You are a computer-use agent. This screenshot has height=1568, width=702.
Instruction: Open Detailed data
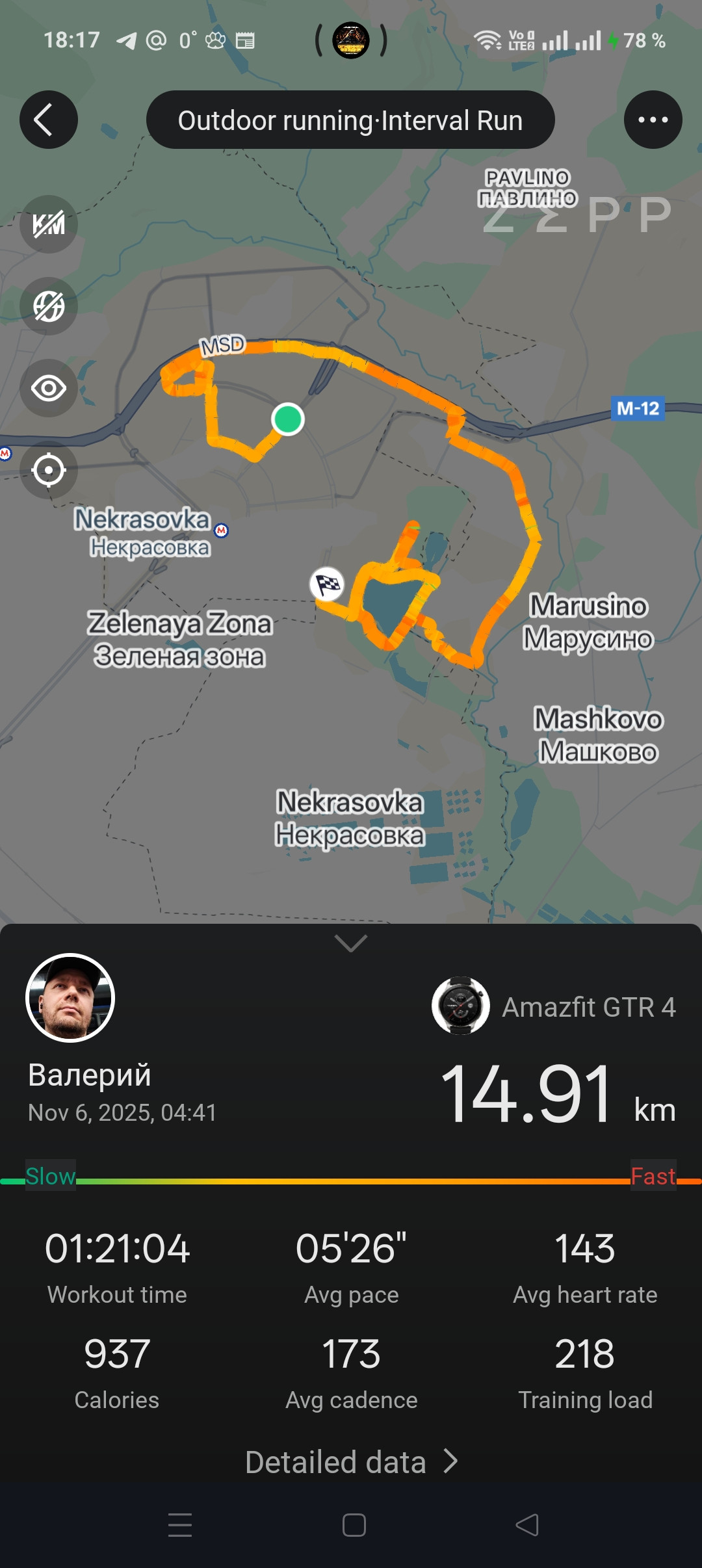pyautogui.click(x=351, y=1462)
